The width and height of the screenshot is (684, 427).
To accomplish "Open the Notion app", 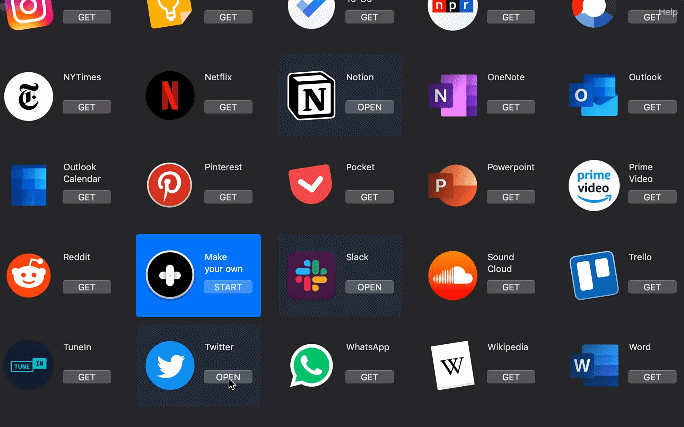I will (369, 107).
